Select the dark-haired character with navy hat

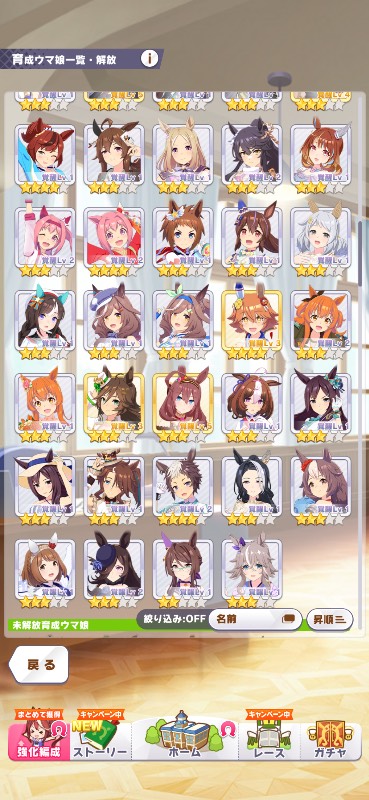[x=114, y=568]
